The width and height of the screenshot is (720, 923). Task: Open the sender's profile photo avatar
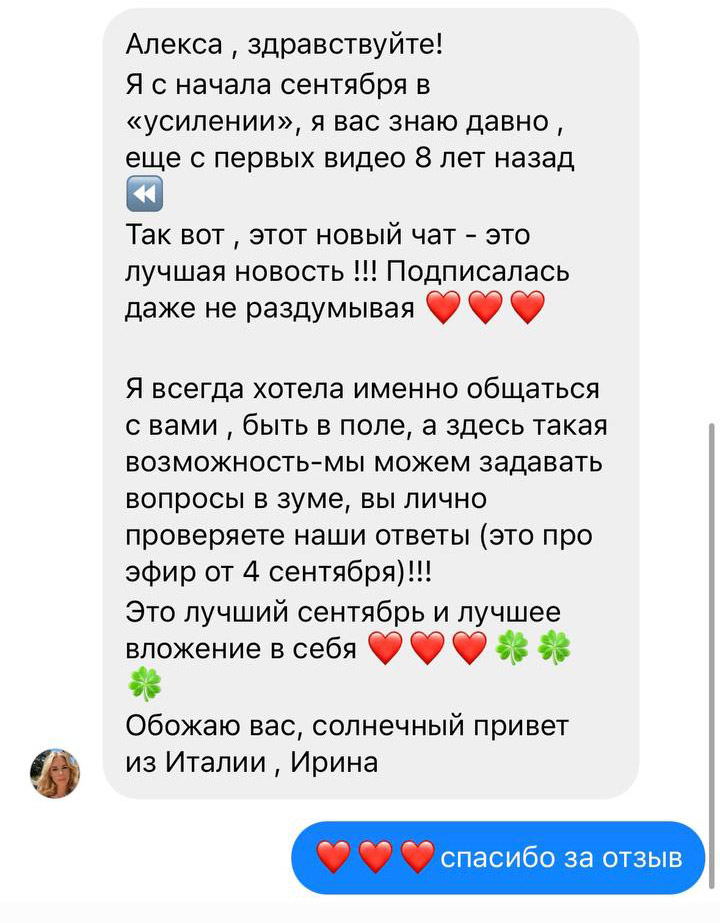pyautogui.click(x=56, y=772)
